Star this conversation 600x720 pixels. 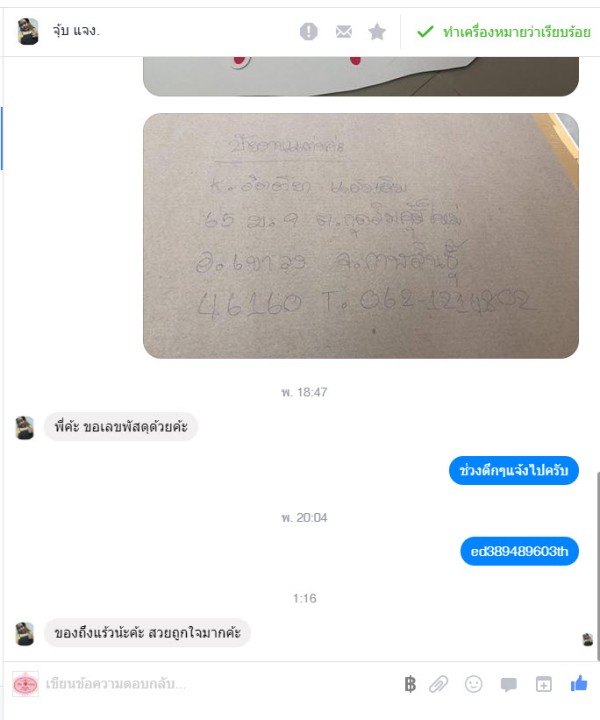[x=377, y=32]
